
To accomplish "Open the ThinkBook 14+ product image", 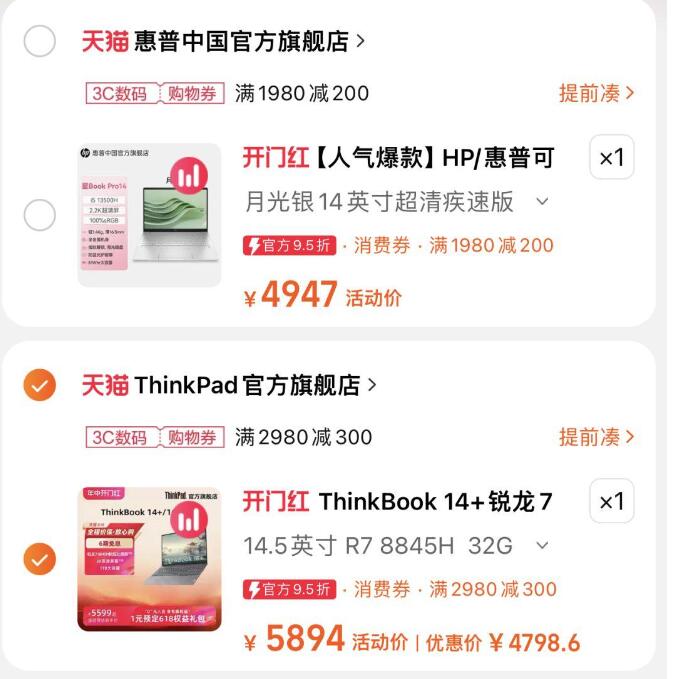I will 149,558.
